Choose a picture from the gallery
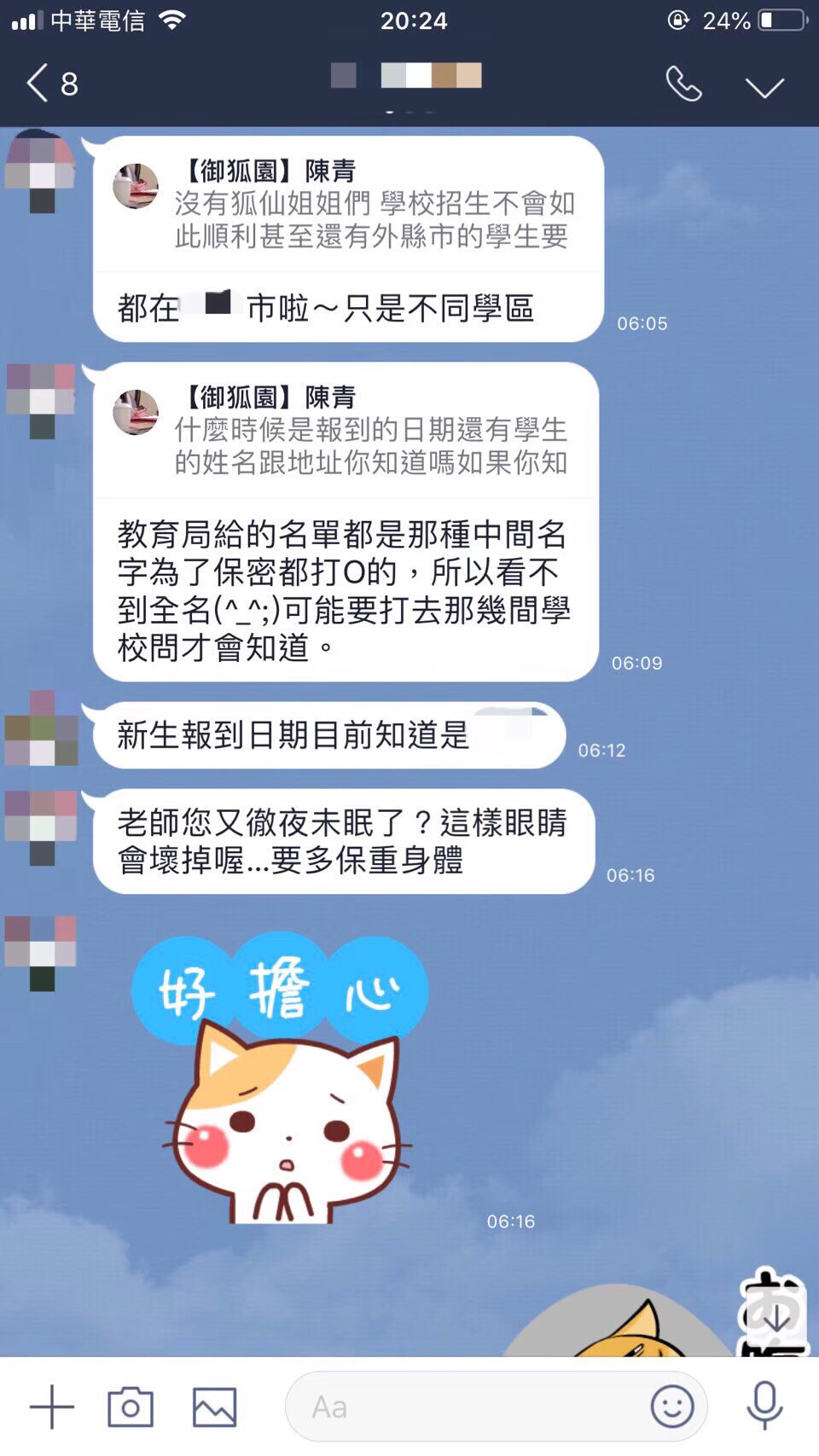The image size is (819, 1456). [x=214, y=1407]
